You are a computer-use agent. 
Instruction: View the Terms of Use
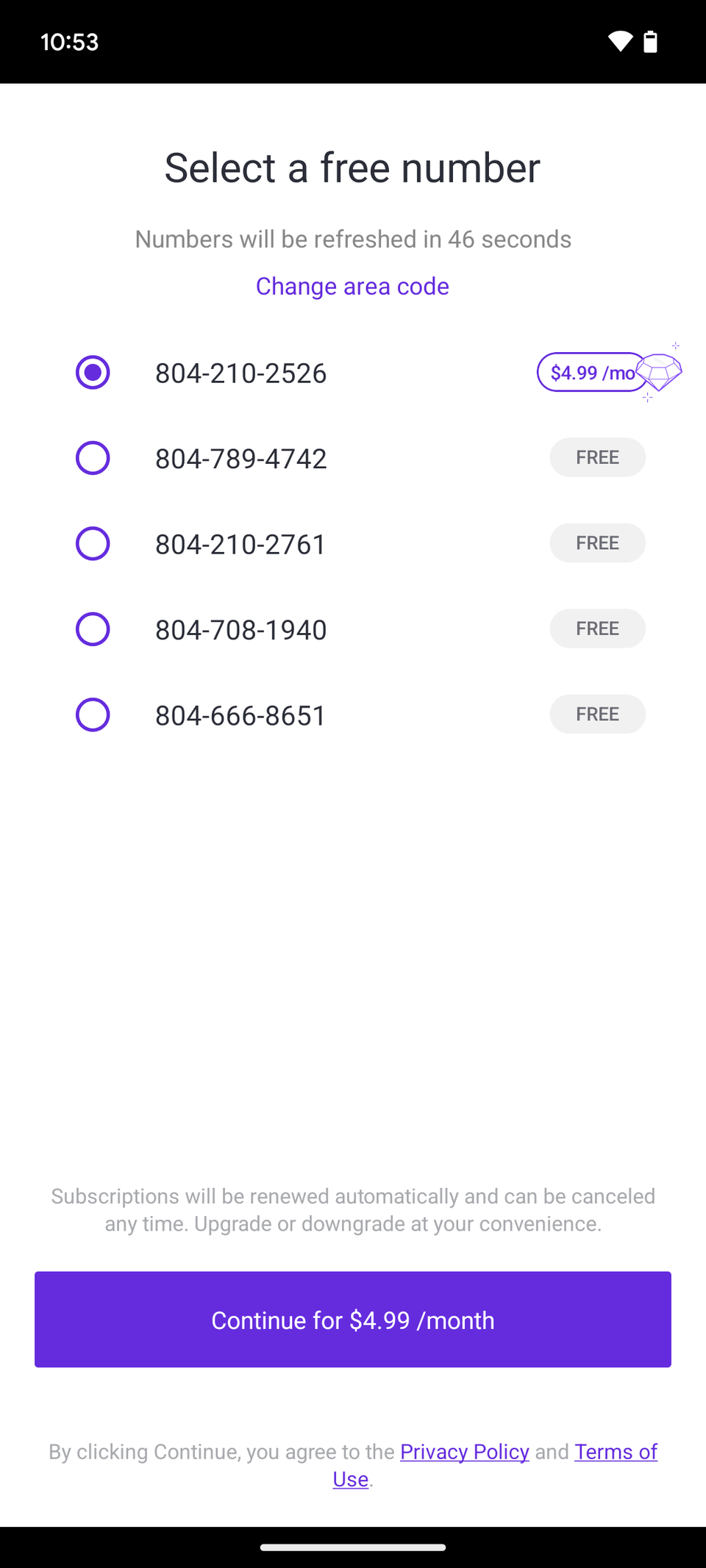pos(616,1452)
